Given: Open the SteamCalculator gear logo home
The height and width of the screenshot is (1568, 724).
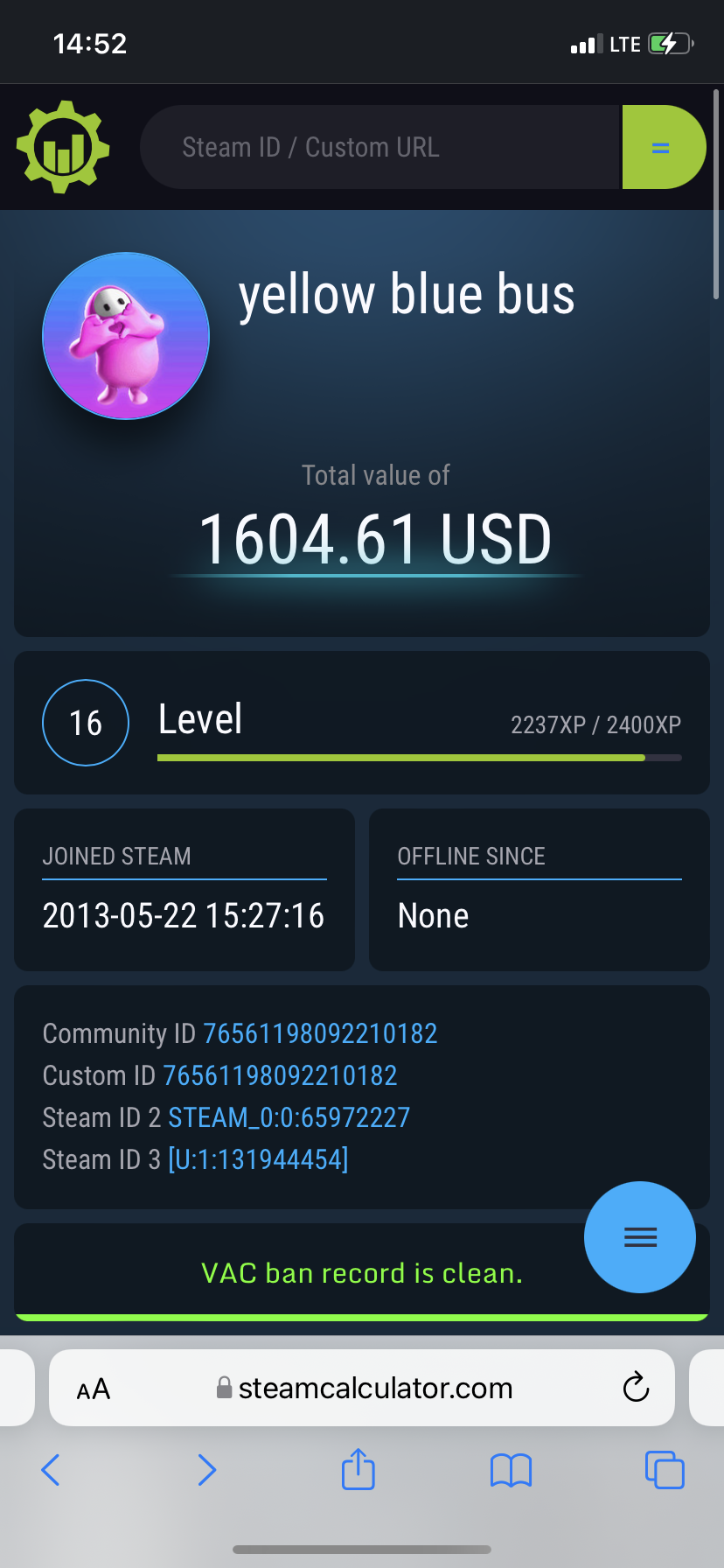Looking at the screenshot, I should pos(63,147).
